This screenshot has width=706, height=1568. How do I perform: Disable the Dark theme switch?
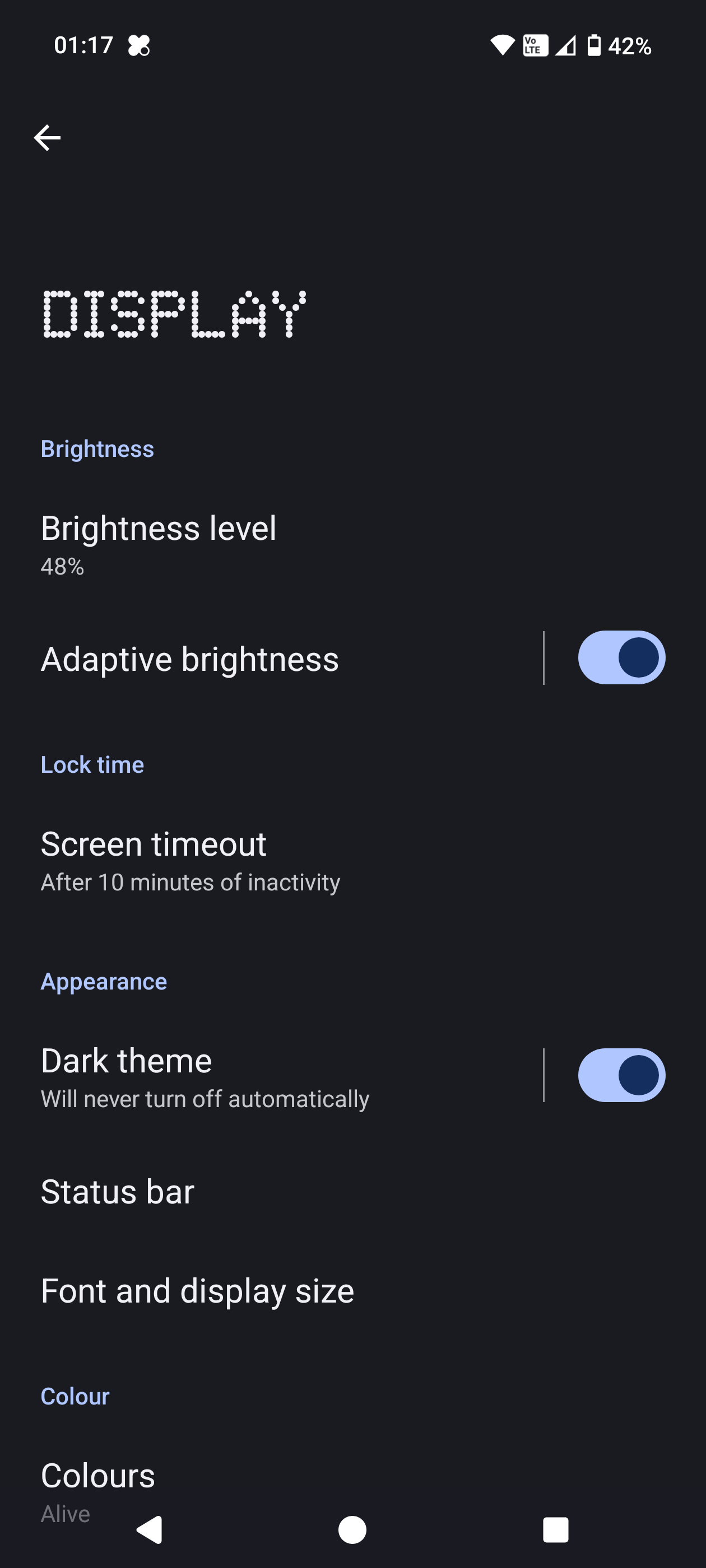pos(621,1075)
